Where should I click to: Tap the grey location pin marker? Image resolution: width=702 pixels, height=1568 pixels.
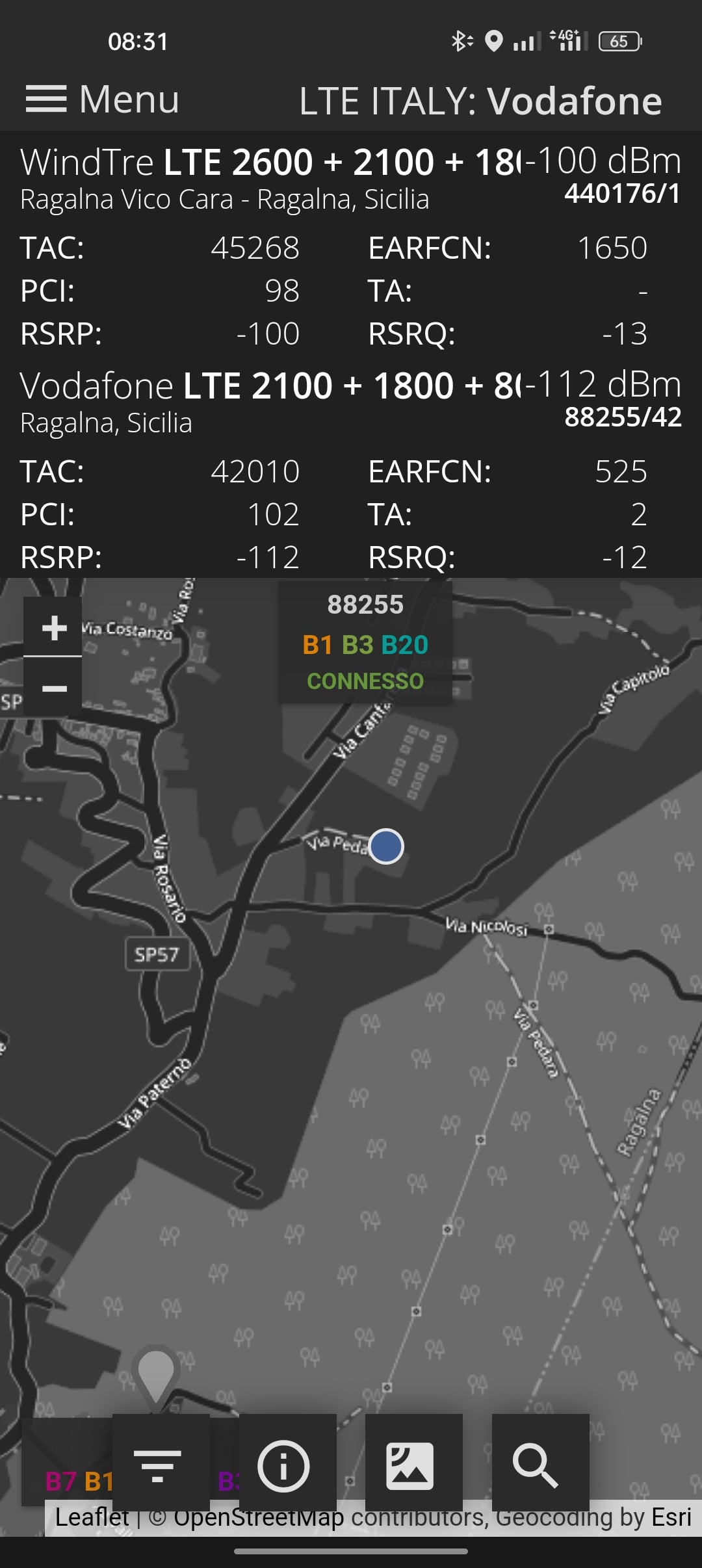(x=156, y=1372)
